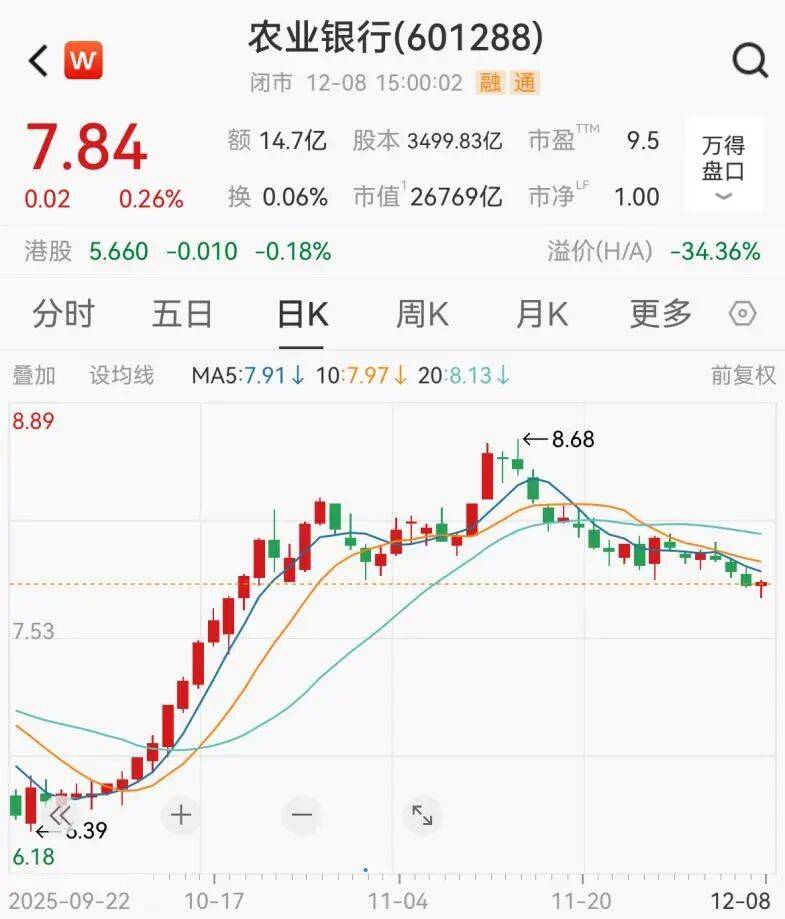Open the stock search magnifier

(x=749, y=62)
